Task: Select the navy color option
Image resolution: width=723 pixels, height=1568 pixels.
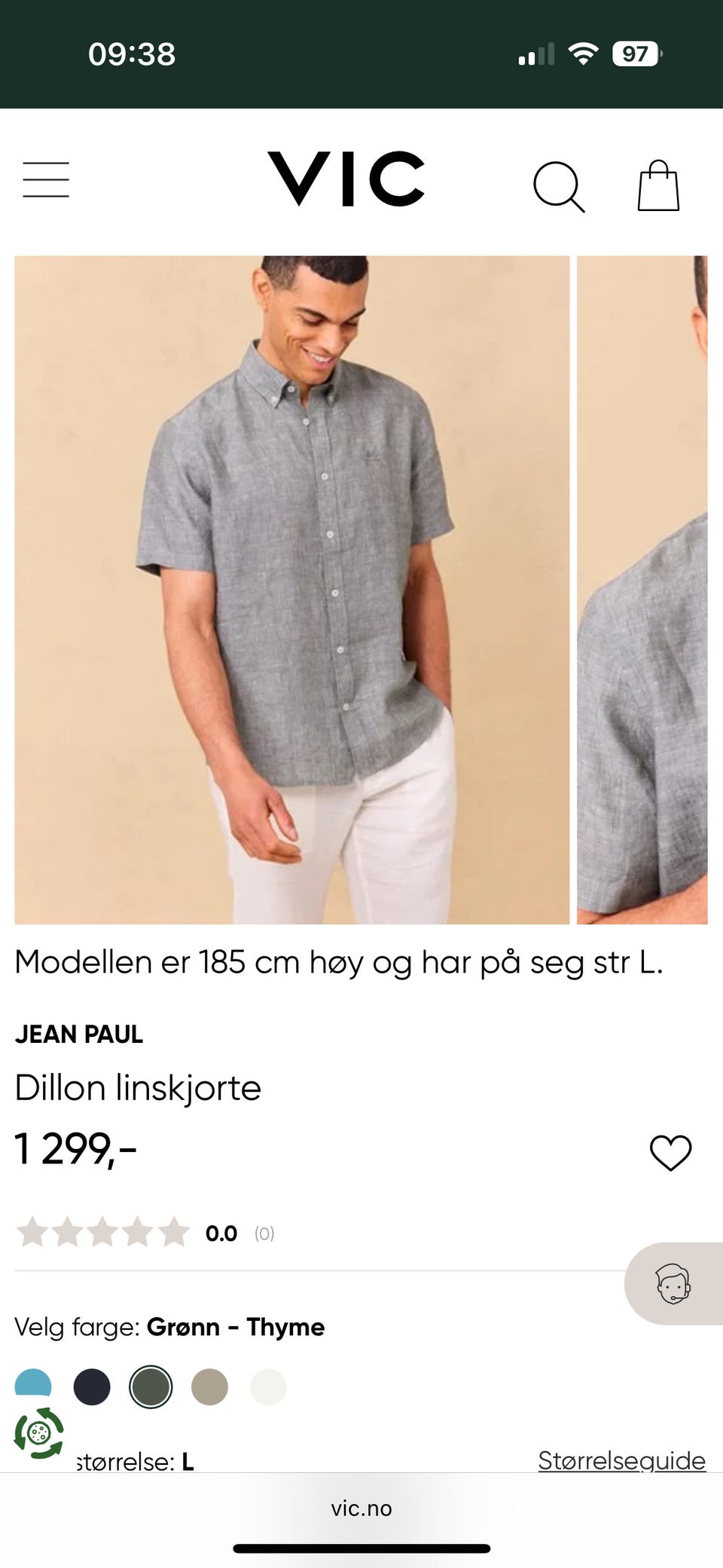Action: 91,1385
